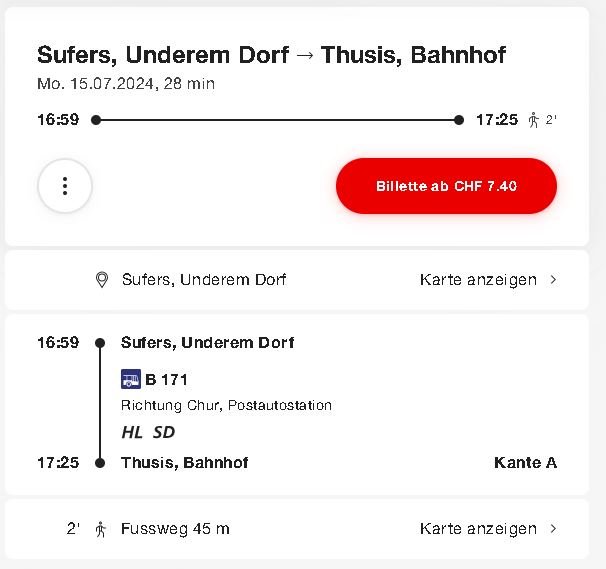
Task: Show map for Fussweg 45 m
Action: (x=488, y=528)
